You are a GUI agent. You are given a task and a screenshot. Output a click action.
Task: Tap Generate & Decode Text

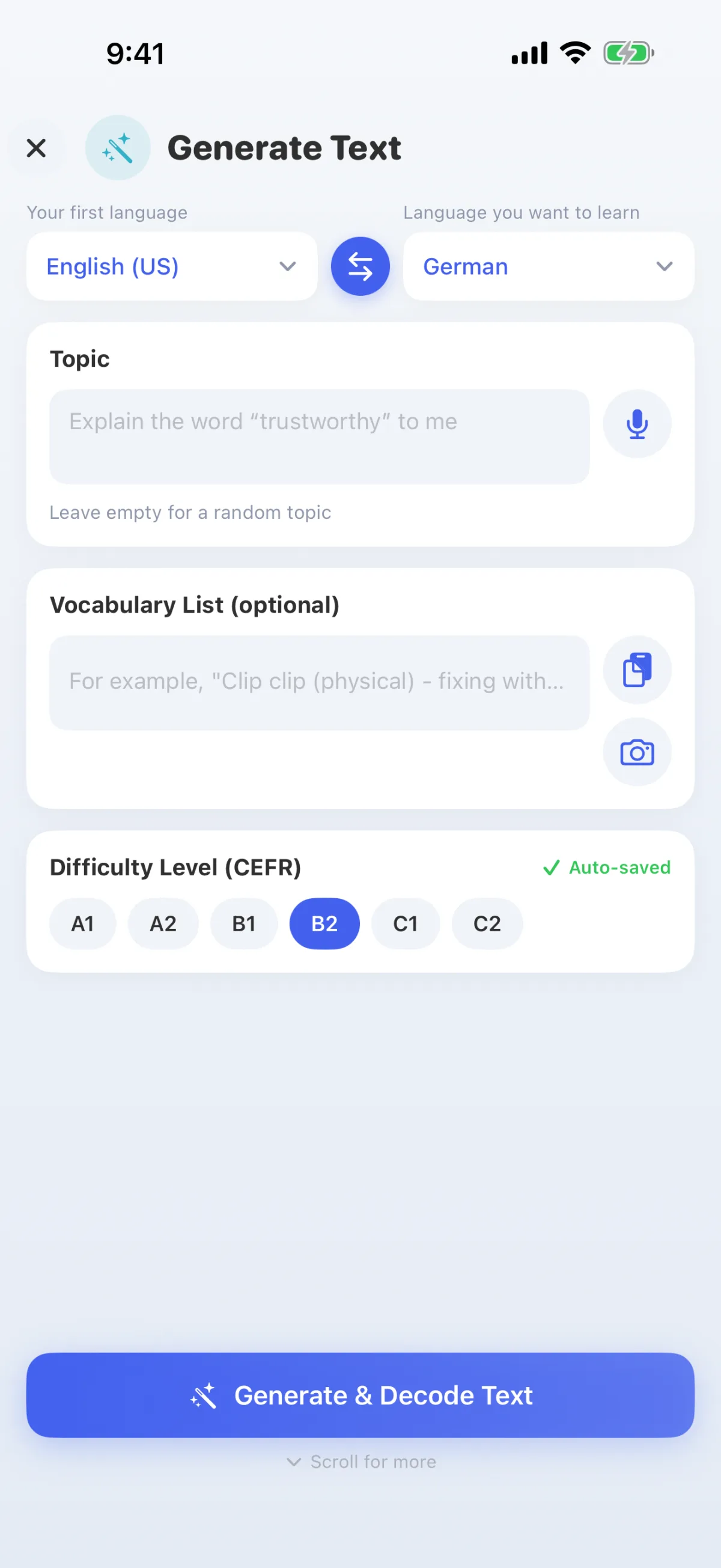360,1395
